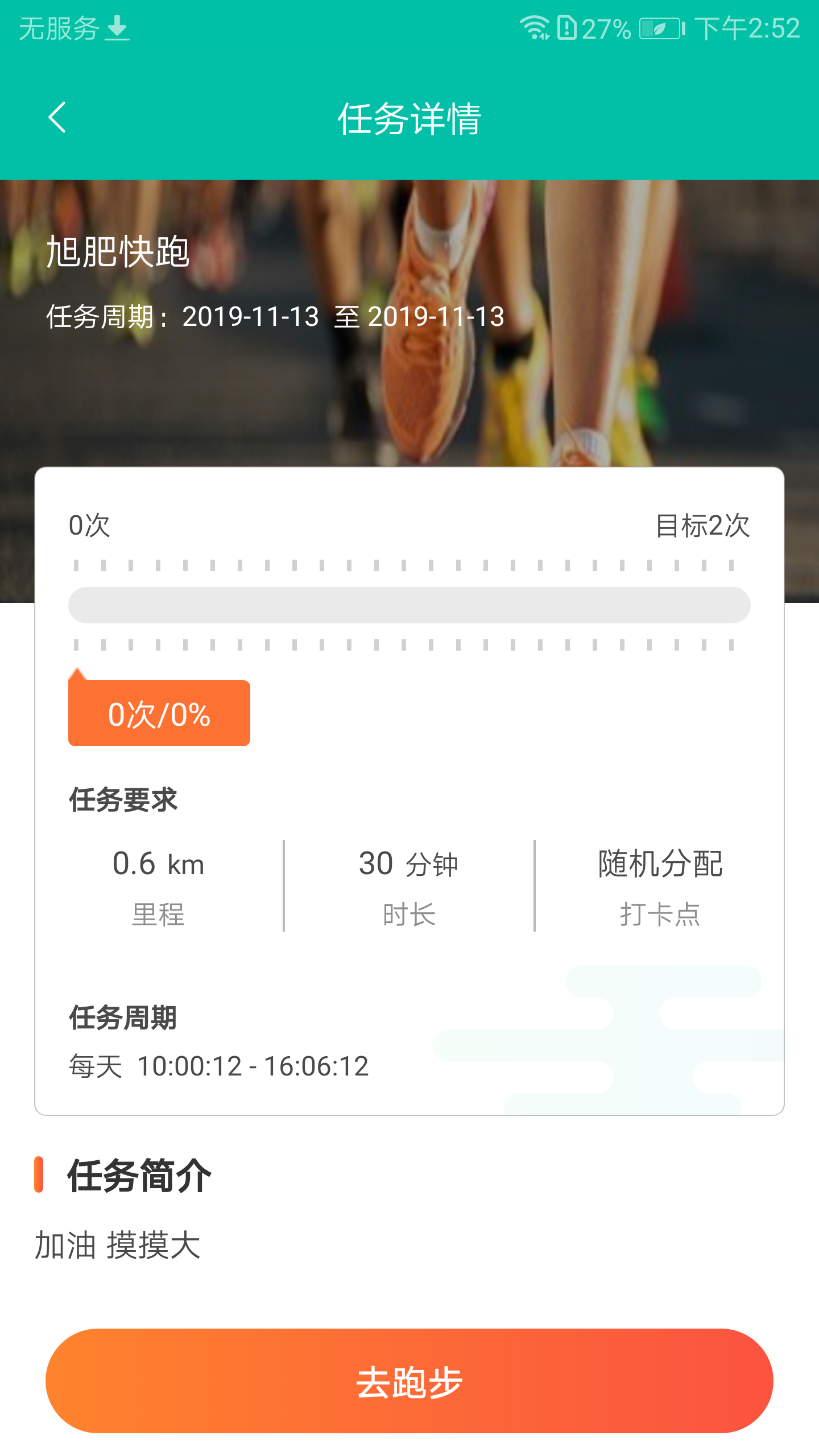Screen dimensions: 819x1456
Task: Tap the 30 分钟 时长 requirement
Action: pos(407,886)
